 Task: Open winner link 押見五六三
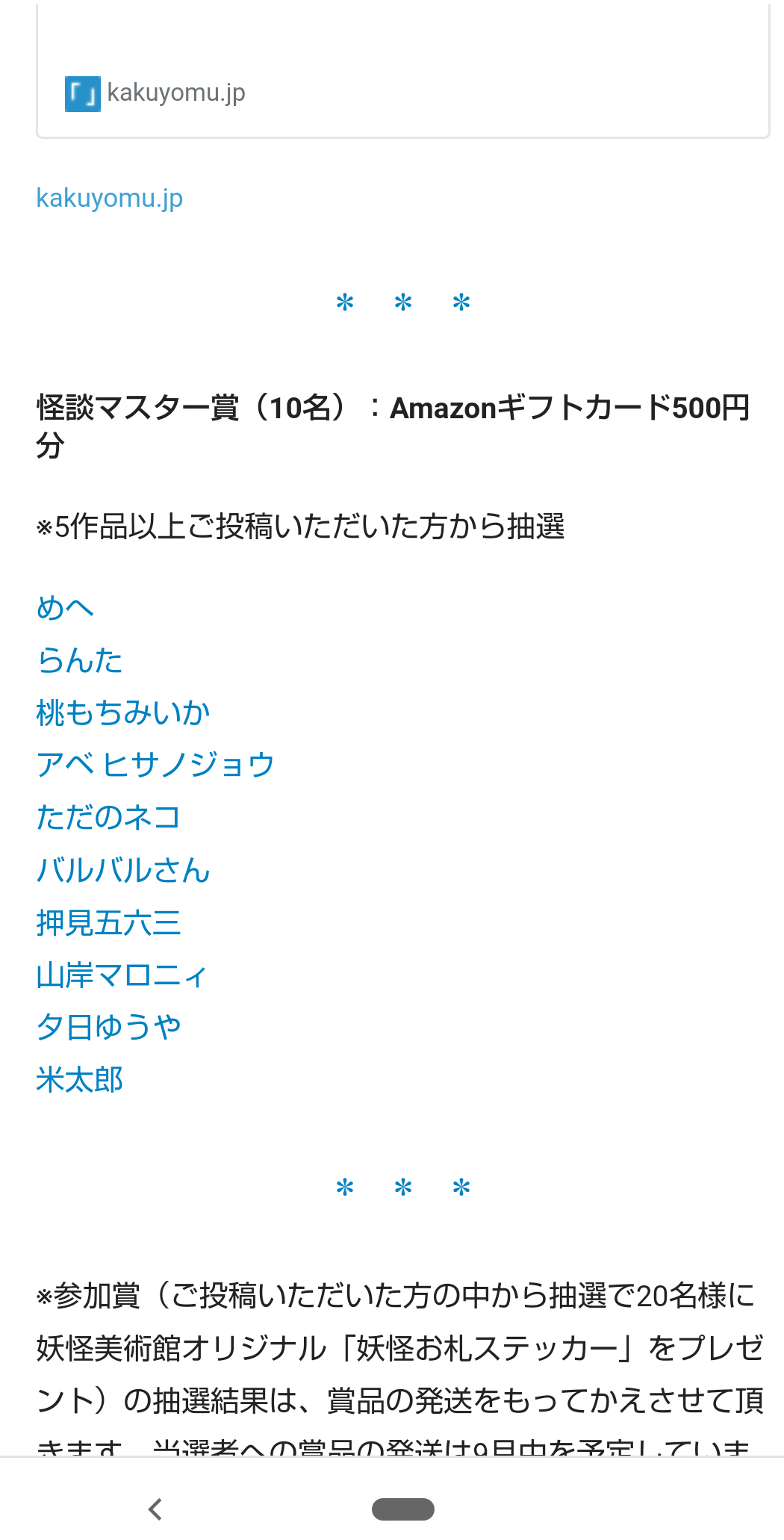point(108,923)
